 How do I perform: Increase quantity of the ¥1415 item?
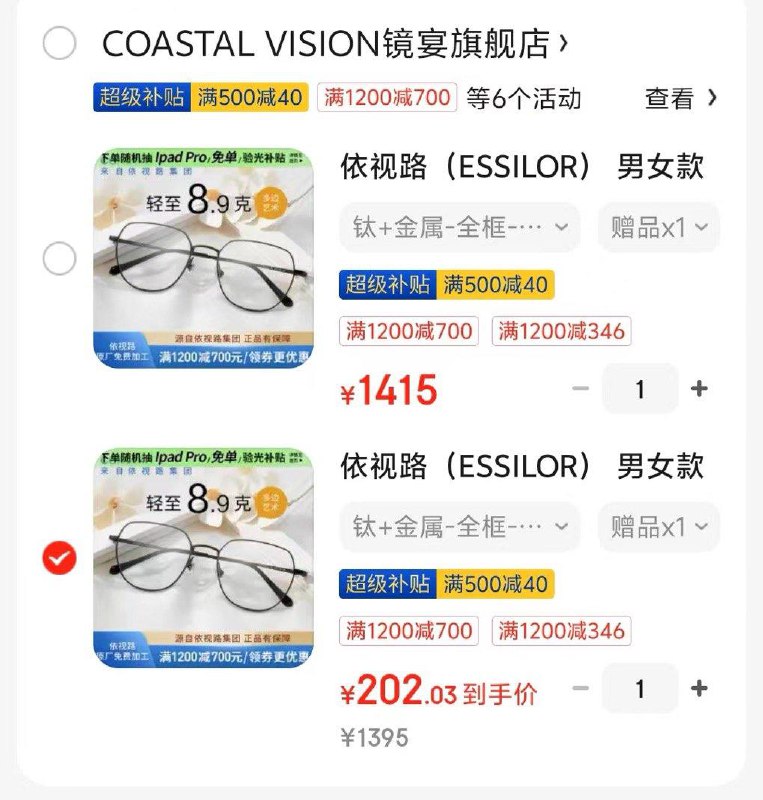click(700, 387)
